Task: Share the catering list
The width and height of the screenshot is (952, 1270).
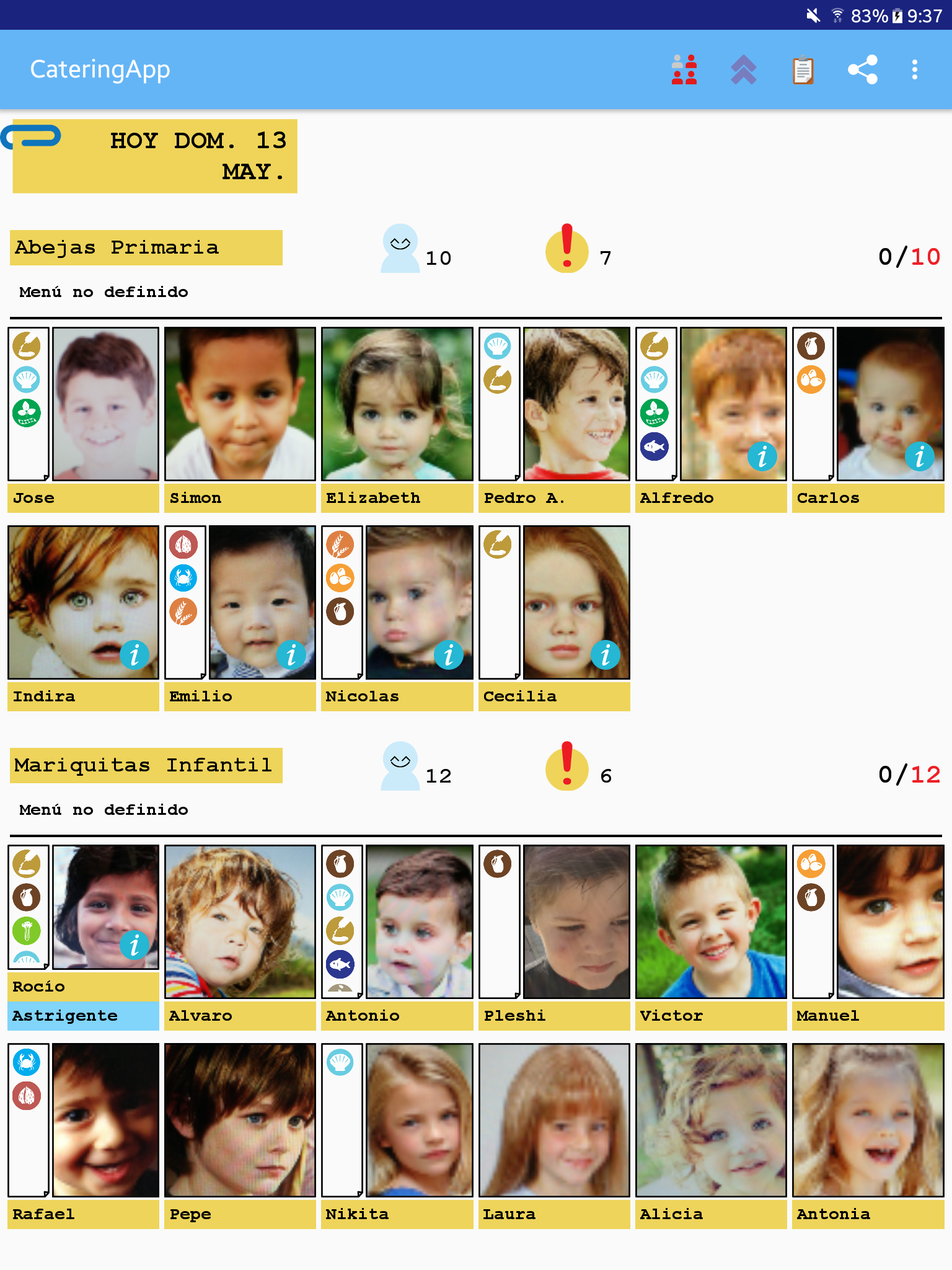Action: point(862,69)
